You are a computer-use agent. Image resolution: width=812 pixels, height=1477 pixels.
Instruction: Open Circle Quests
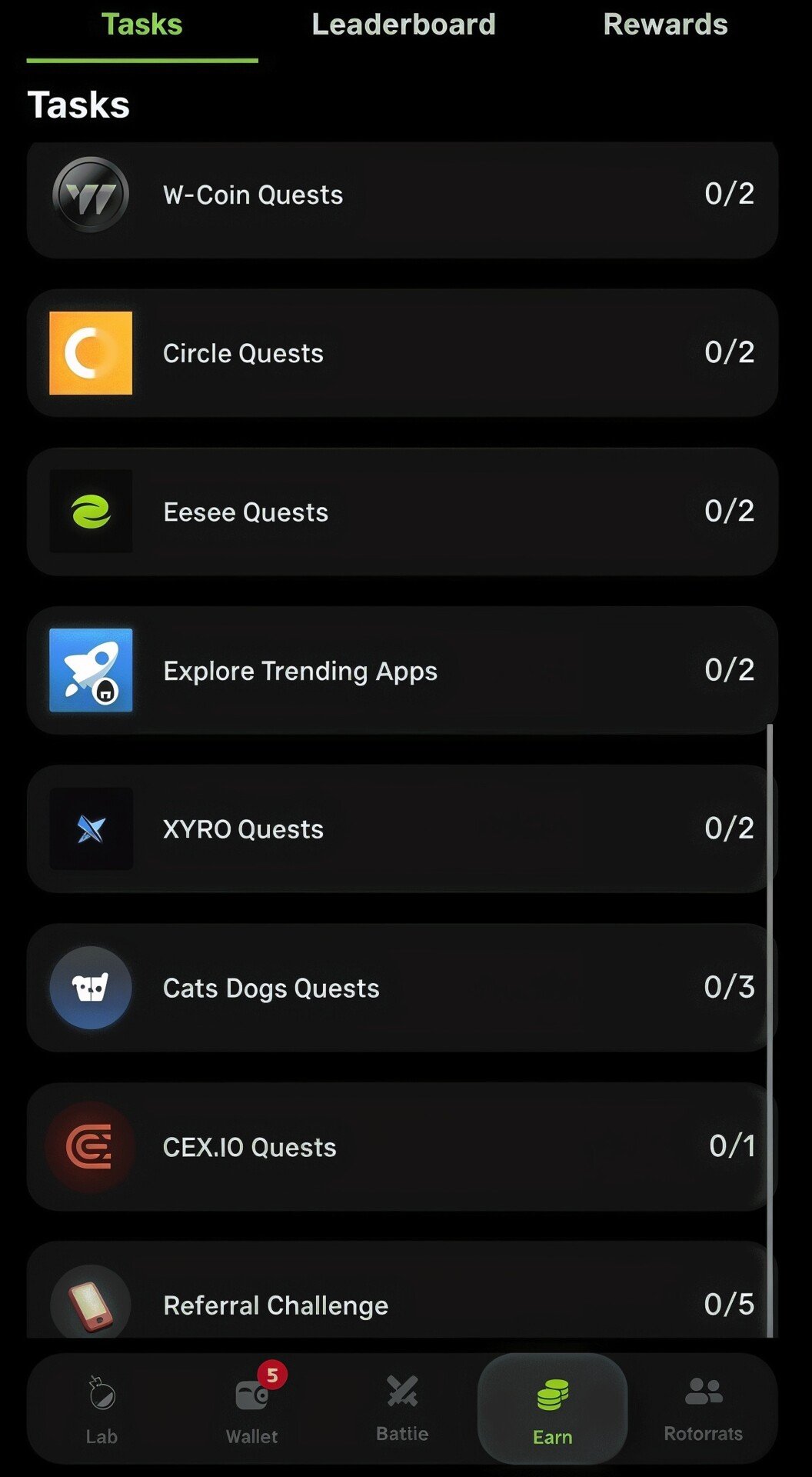coord(402,354)
